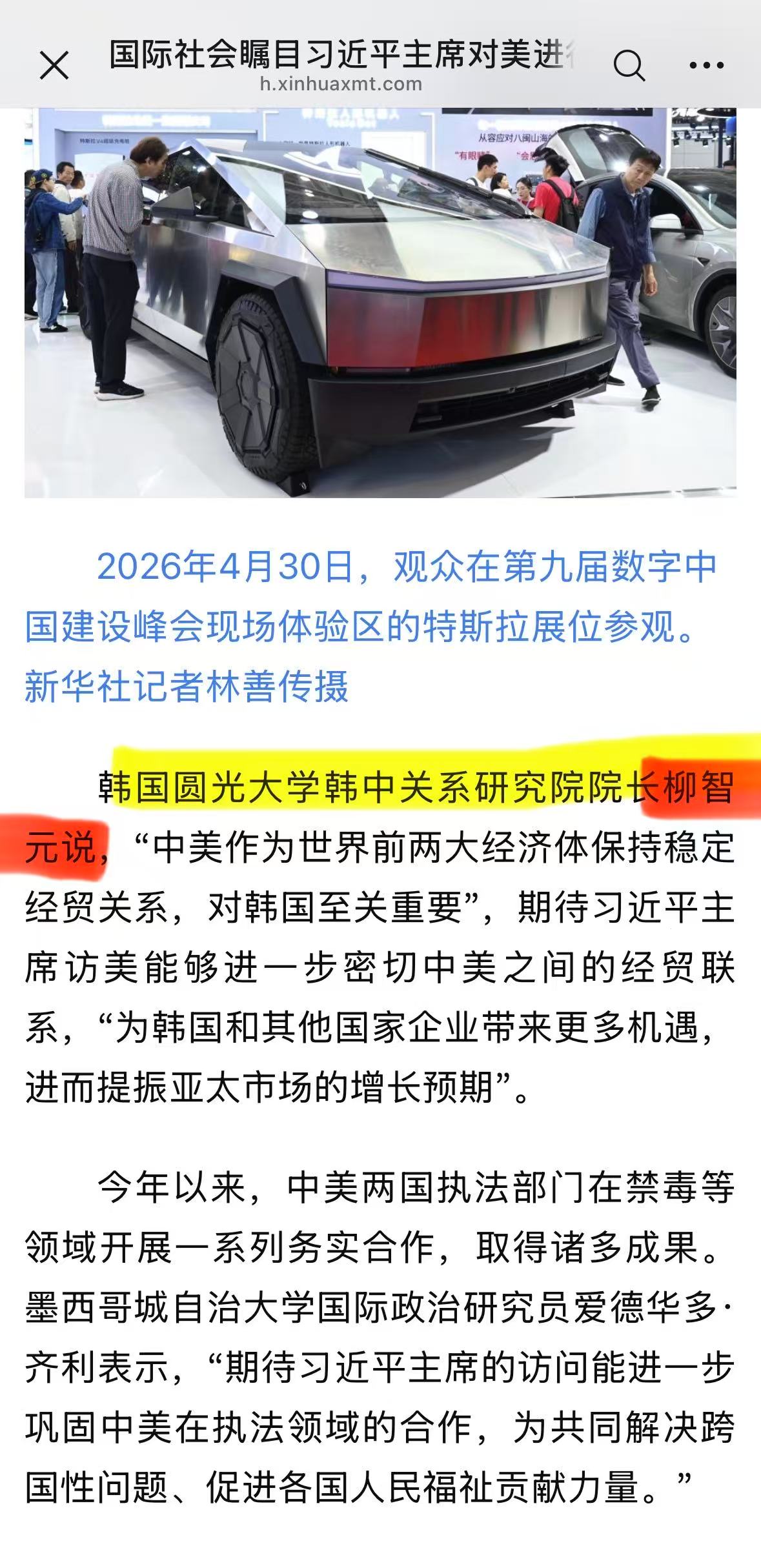Open the three-dot overflow menu

pos(707,65)
